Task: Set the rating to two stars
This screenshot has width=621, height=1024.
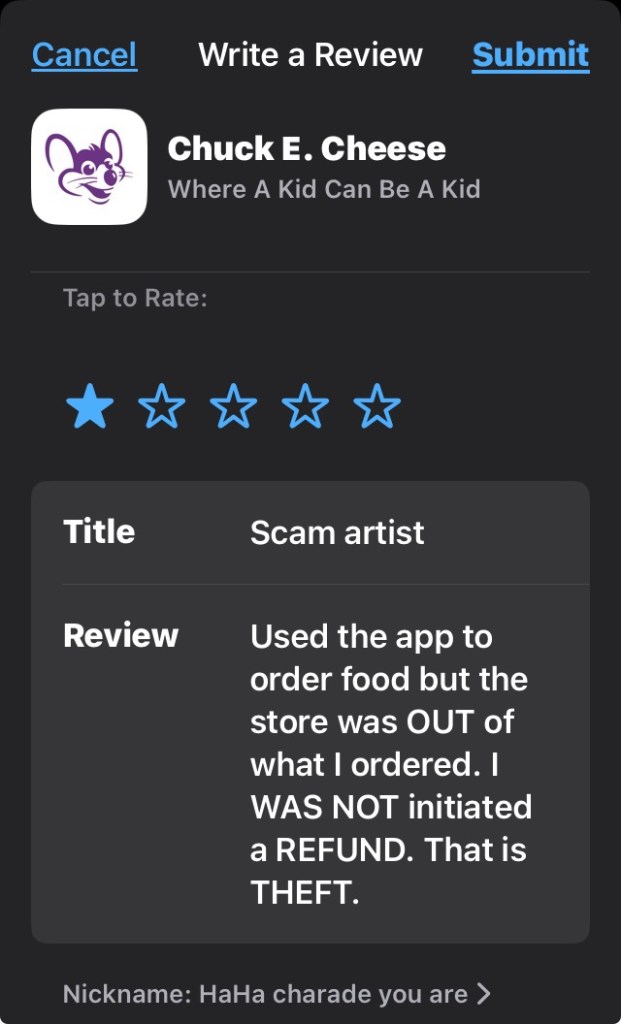Action: (161, 407)
